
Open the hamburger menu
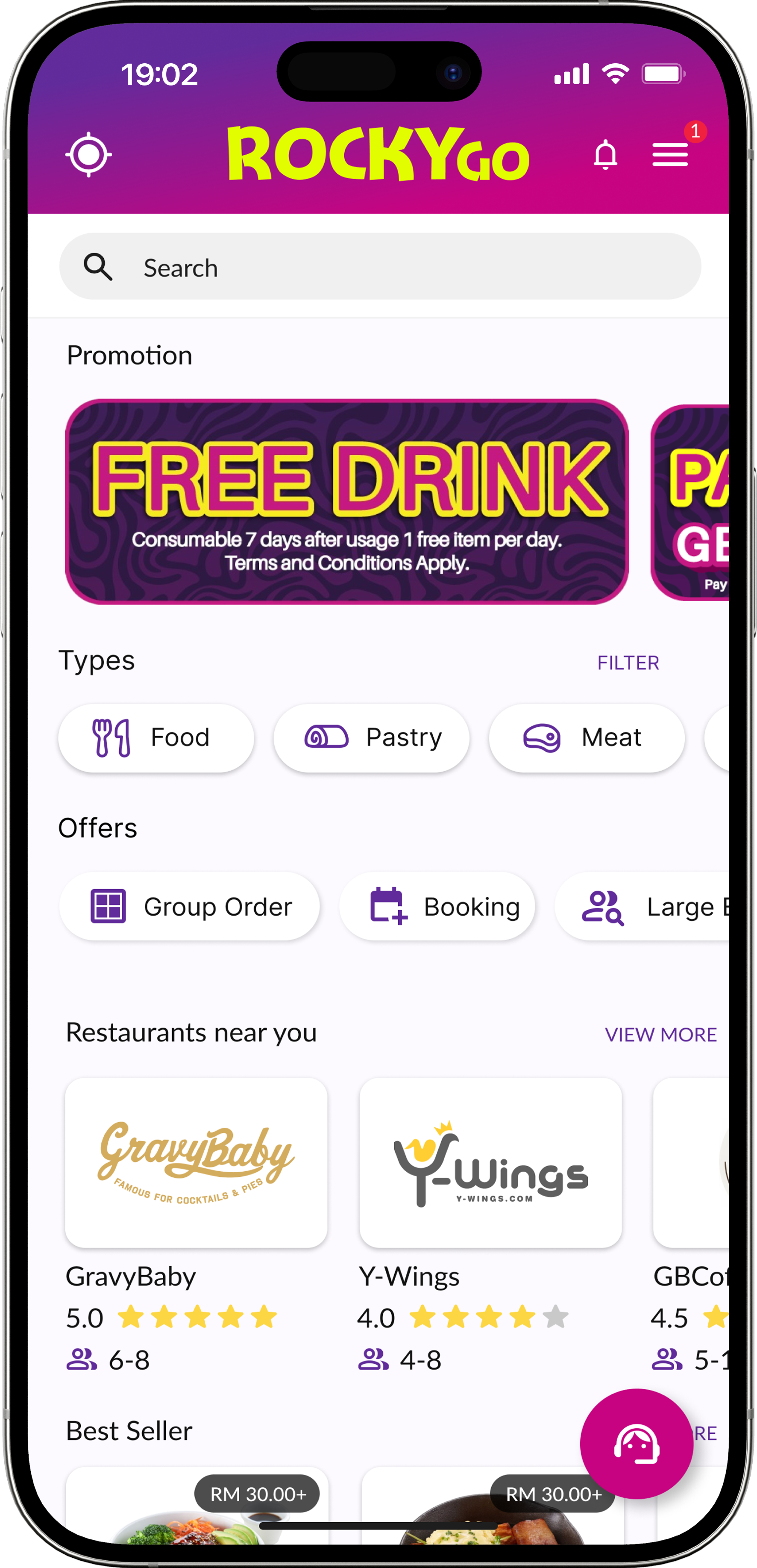[x=670, y=155]
